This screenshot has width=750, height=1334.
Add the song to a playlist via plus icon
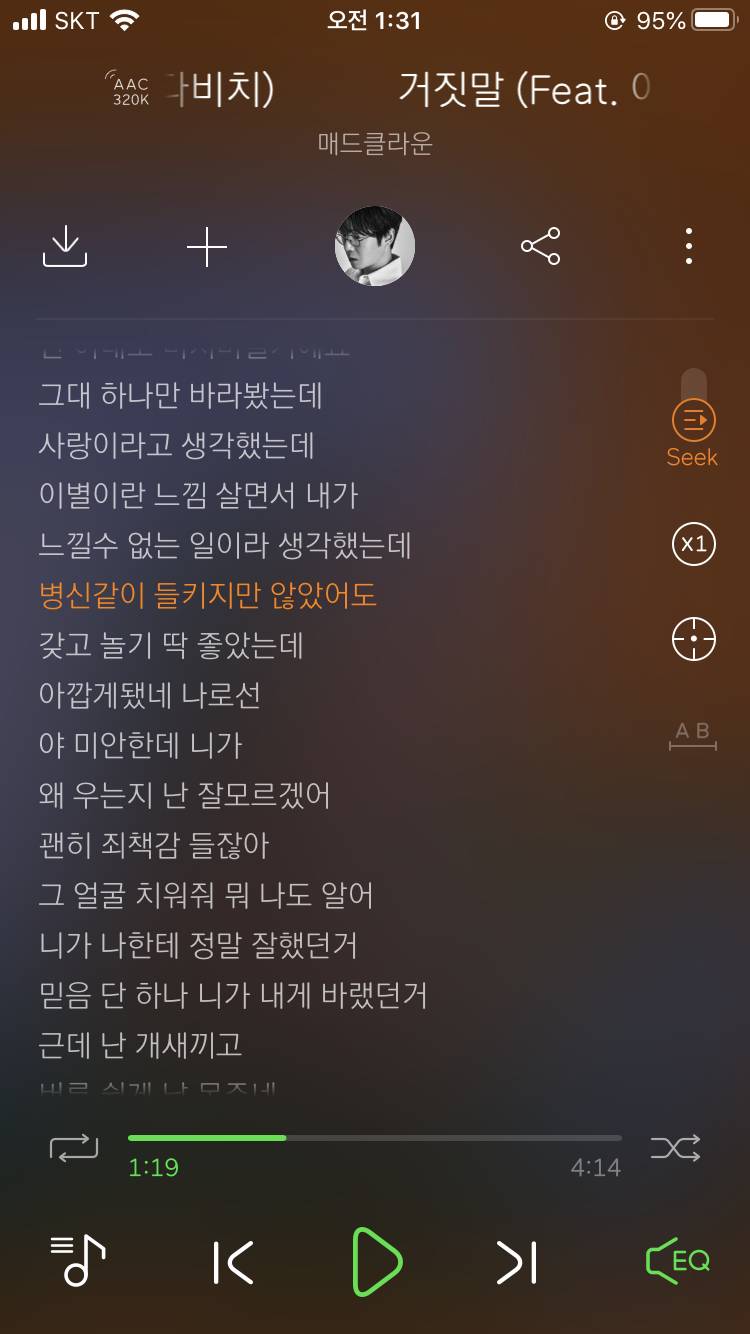tap(207, 246)
